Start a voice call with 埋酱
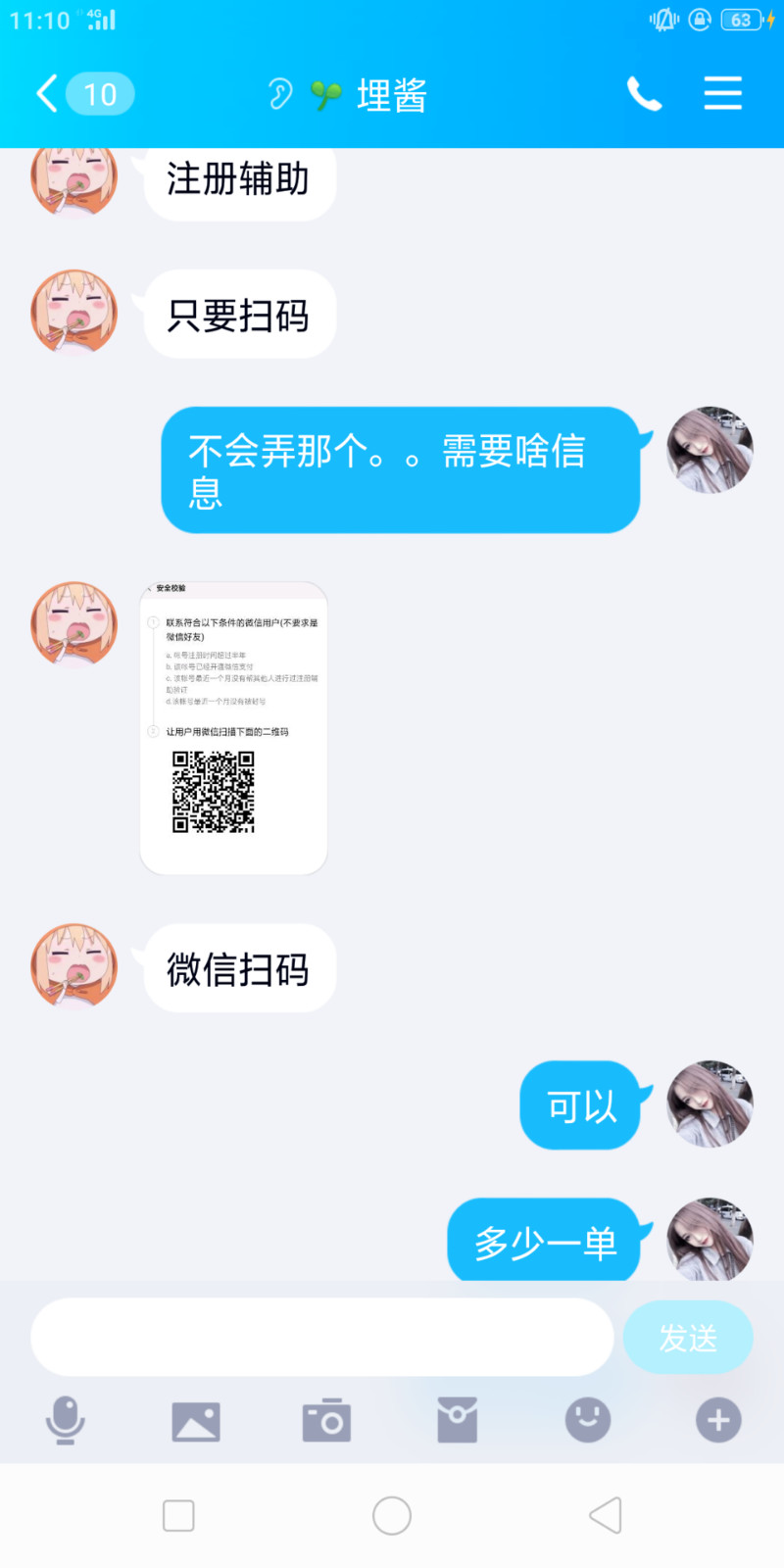This screenshot has height=1568, width=784. (644, 94)
